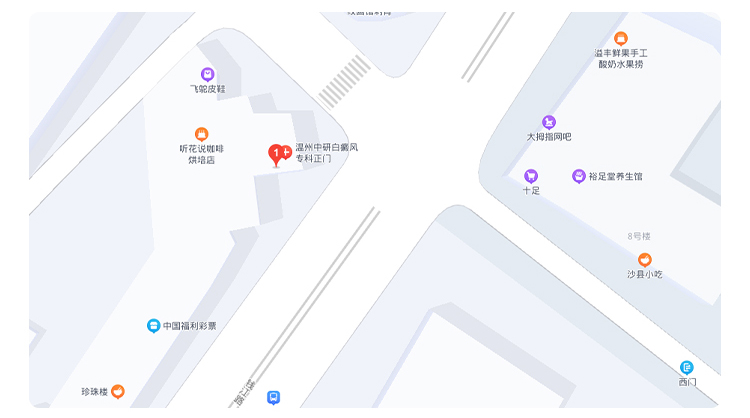
Task: Tap the 西门 gate marker
Action: (686, 368)
